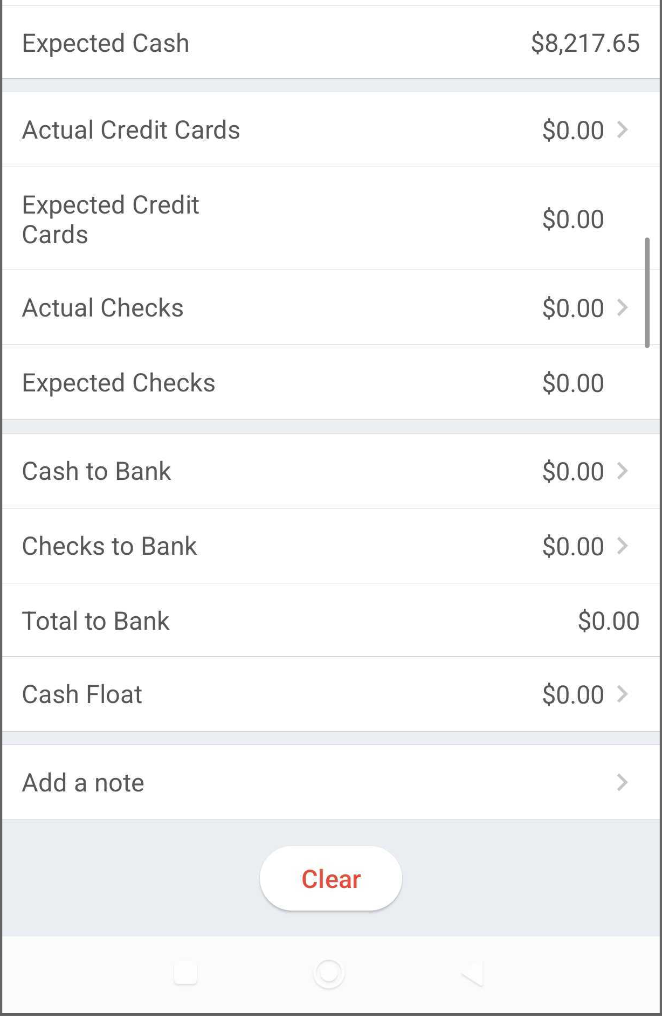Add a note to this report
The height and width of the screenshot is (1016, 662).
(330, 782)
